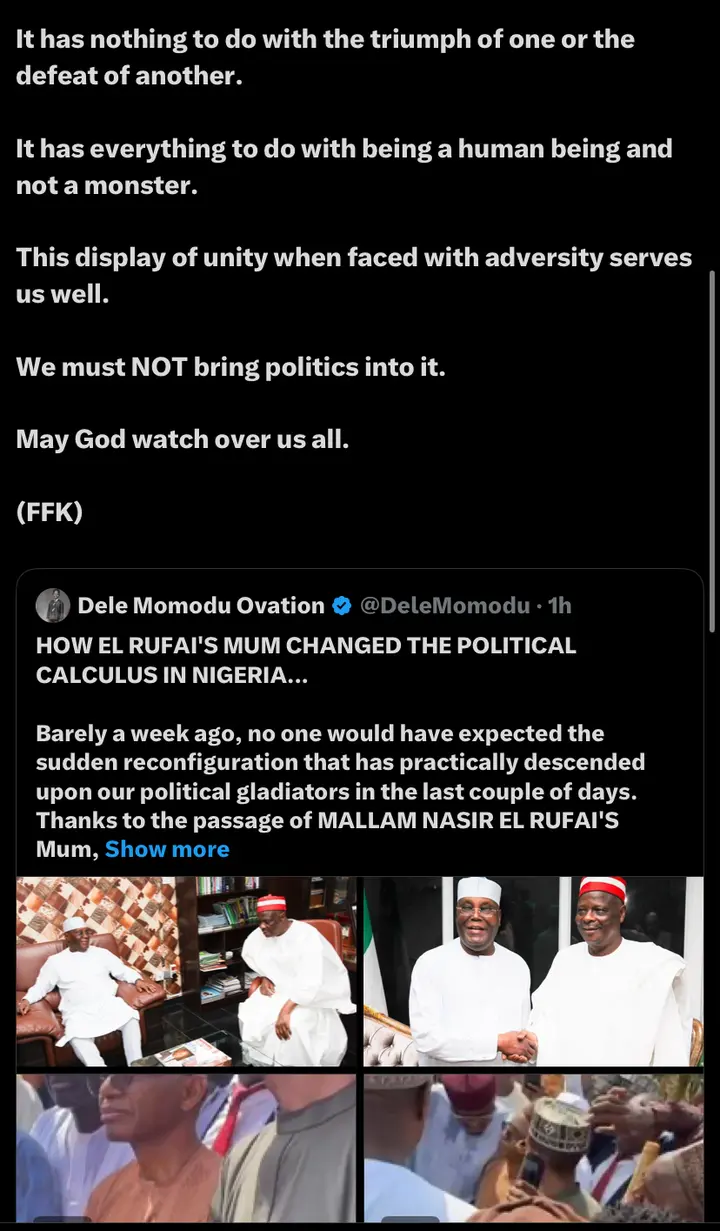Open the photo of two men seated in an office
The width and height of the screenshot is (720, 1231).
(x=186, y=971)
